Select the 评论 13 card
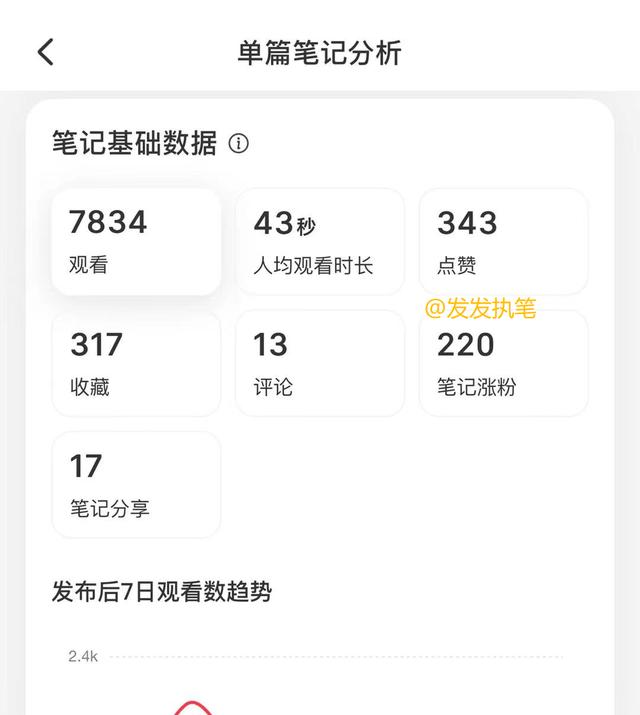 pos(320,363)
